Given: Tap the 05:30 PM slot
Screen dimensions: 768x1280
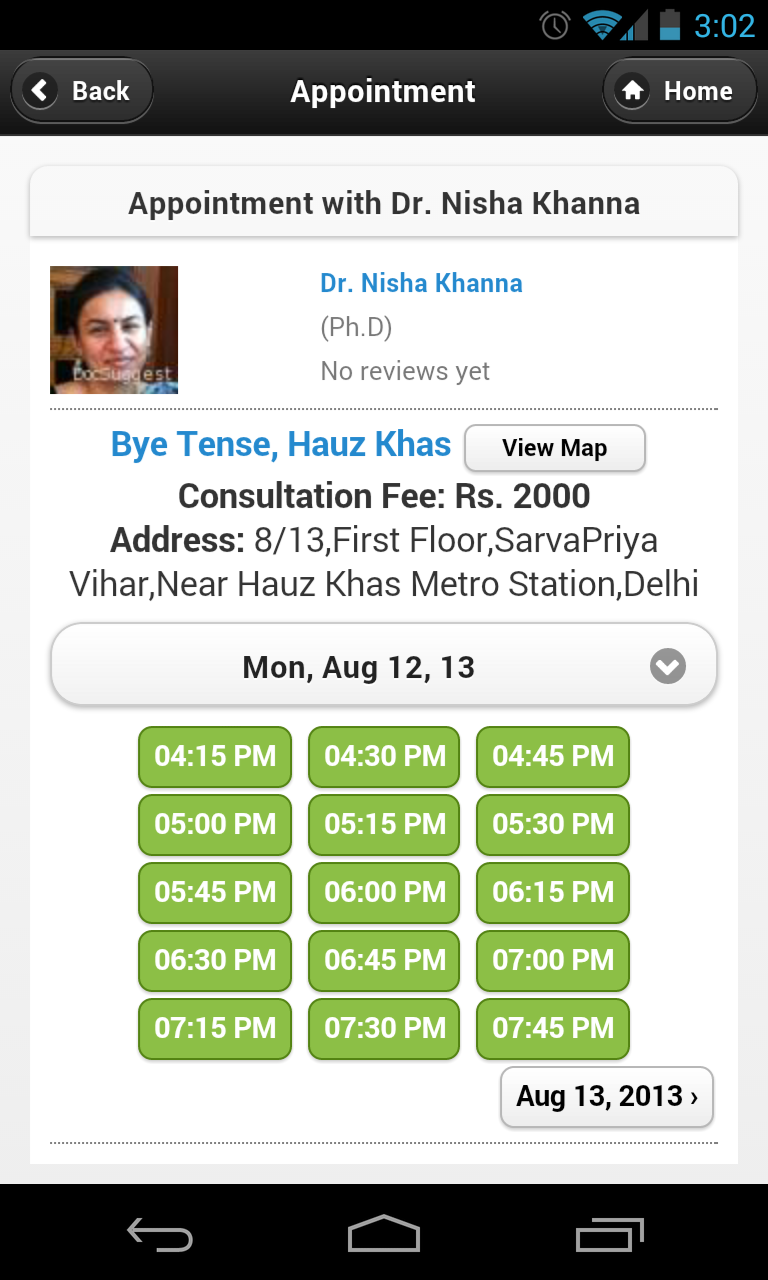Looking at the screenshot, I should point(553,824).
